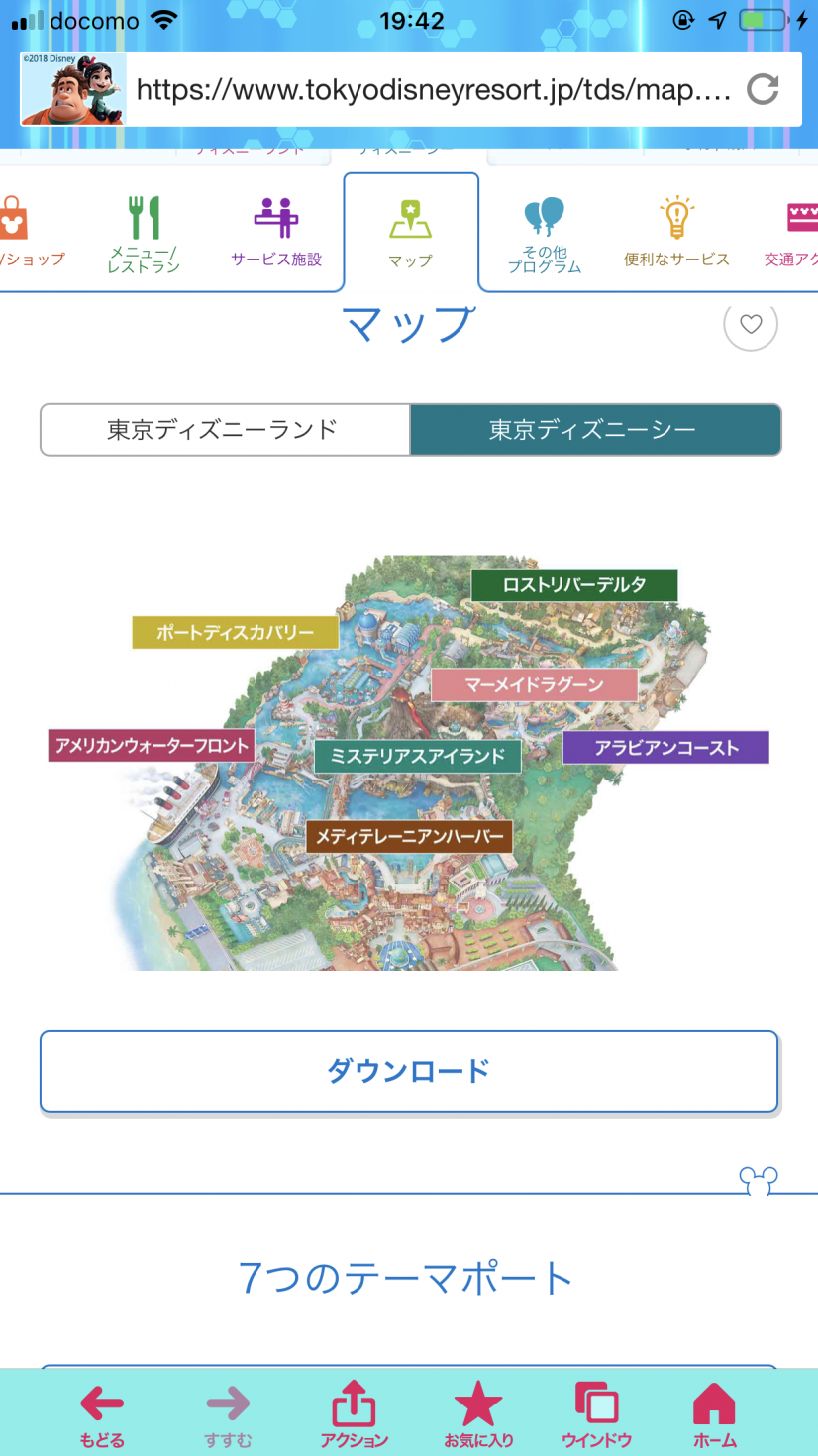Select the 東京ディズニーシー segment
Image resolution: width=818 pixels, height=1456 pixels.
595,430
